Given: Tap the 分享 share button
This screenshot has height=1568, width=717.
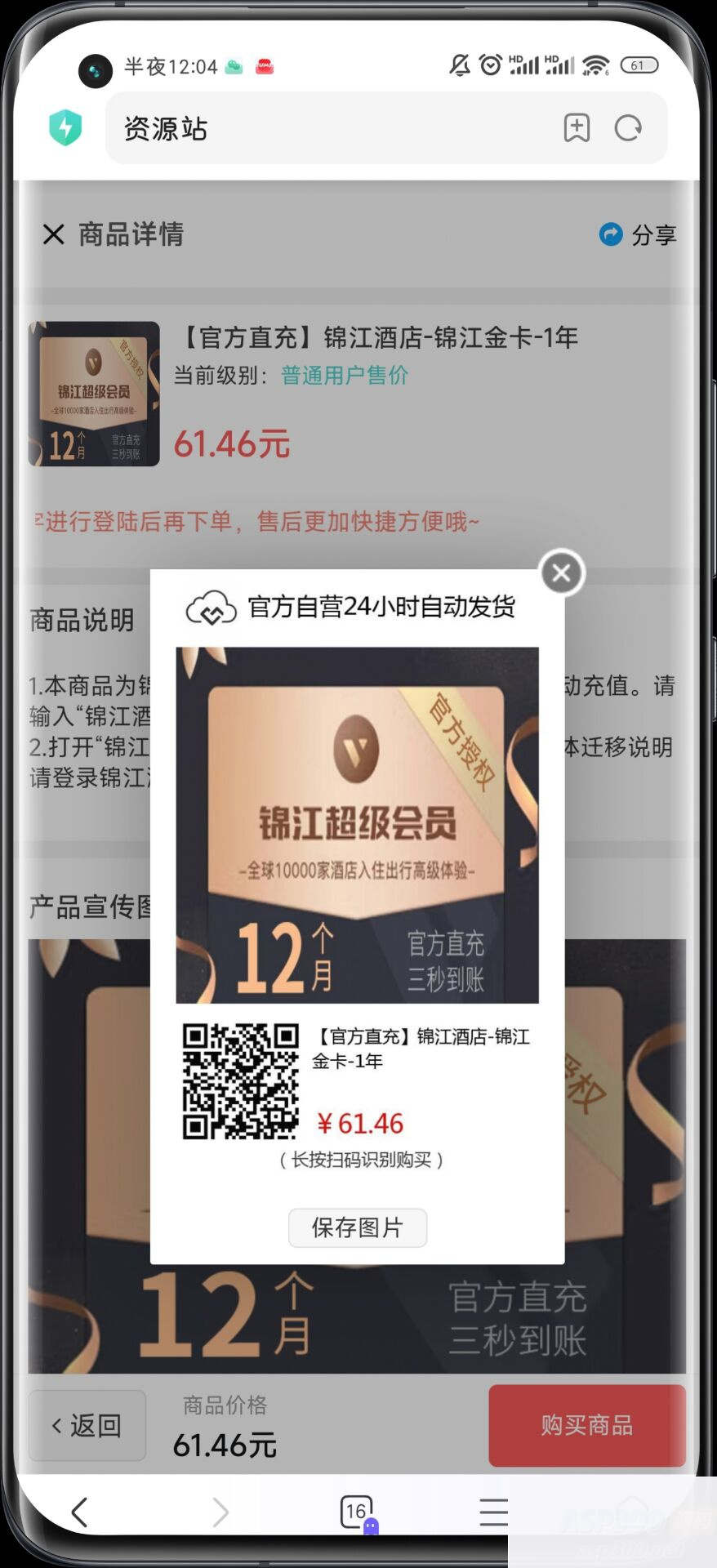Looking at the screenshot, I should [638, 235].
